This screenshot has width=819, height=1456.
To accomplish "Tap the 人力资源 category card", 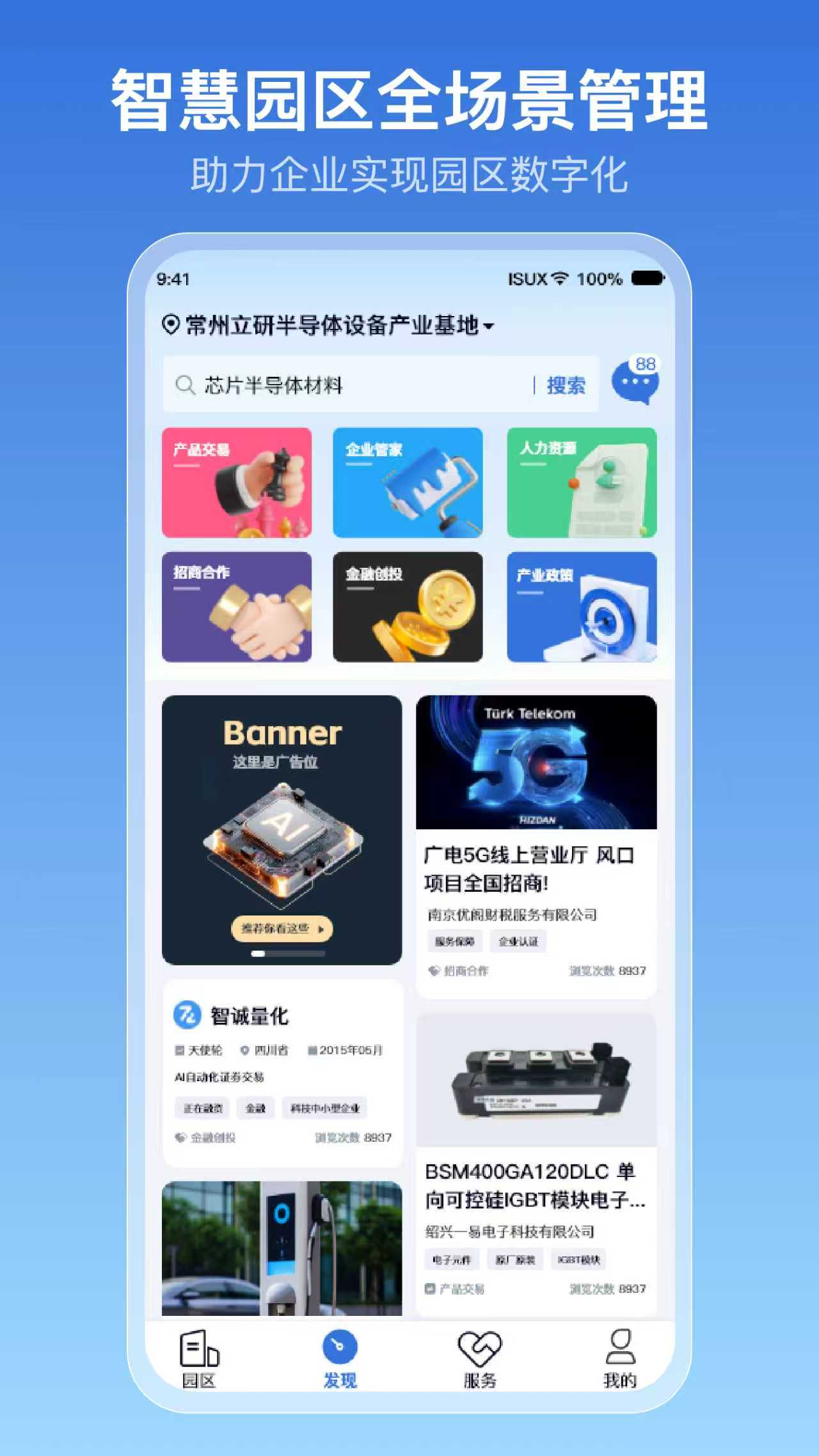I will tap(581, 483).
